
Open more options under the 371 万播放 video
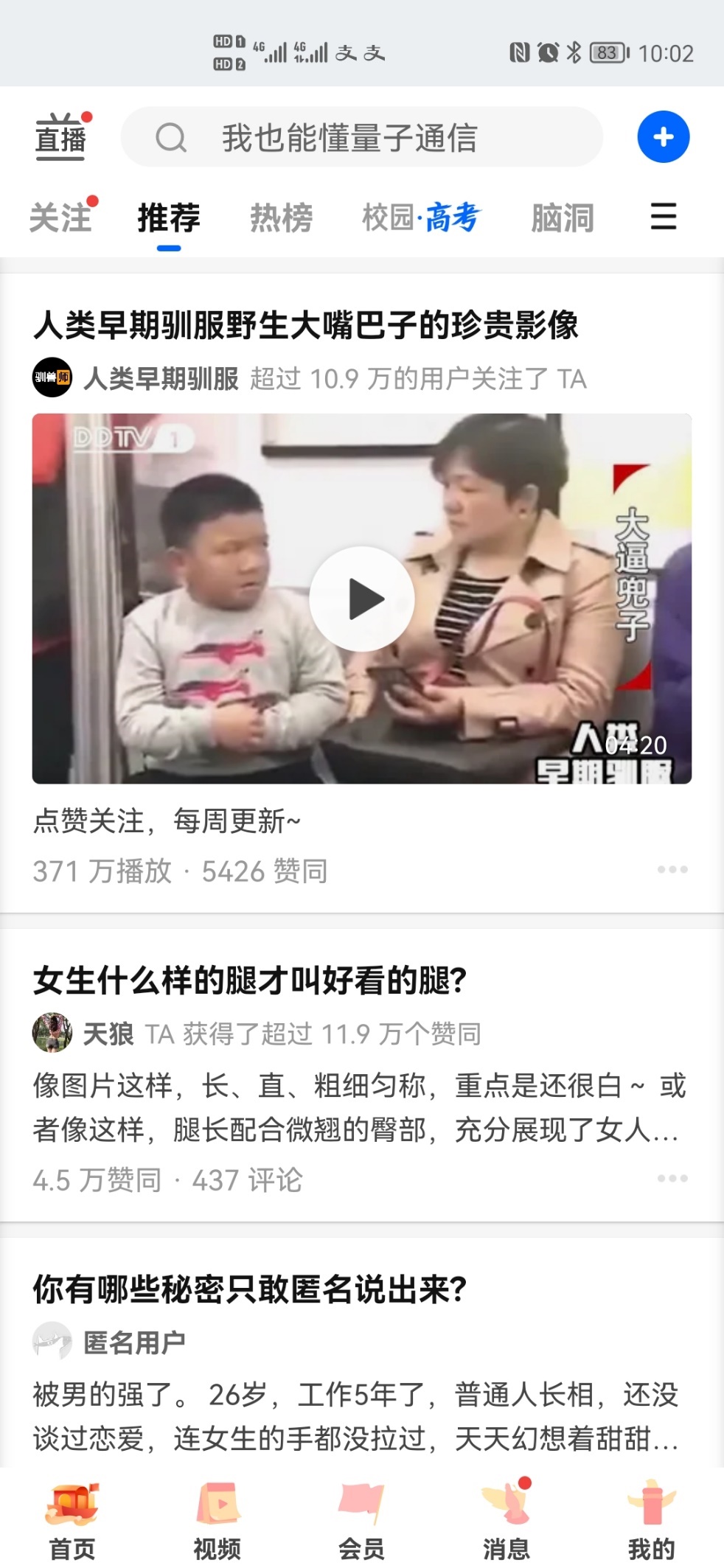click(672, 870)
